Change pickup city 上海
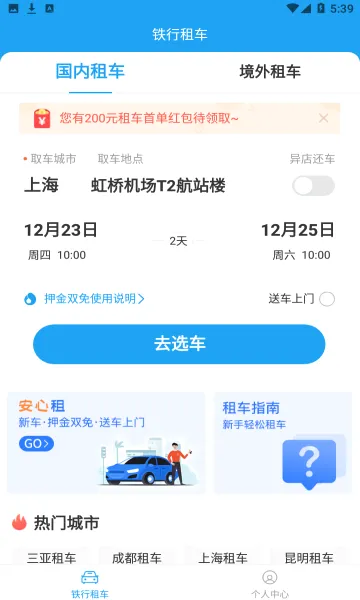Image resolution: width=360 pixels, height=600 pixels. 41,186
